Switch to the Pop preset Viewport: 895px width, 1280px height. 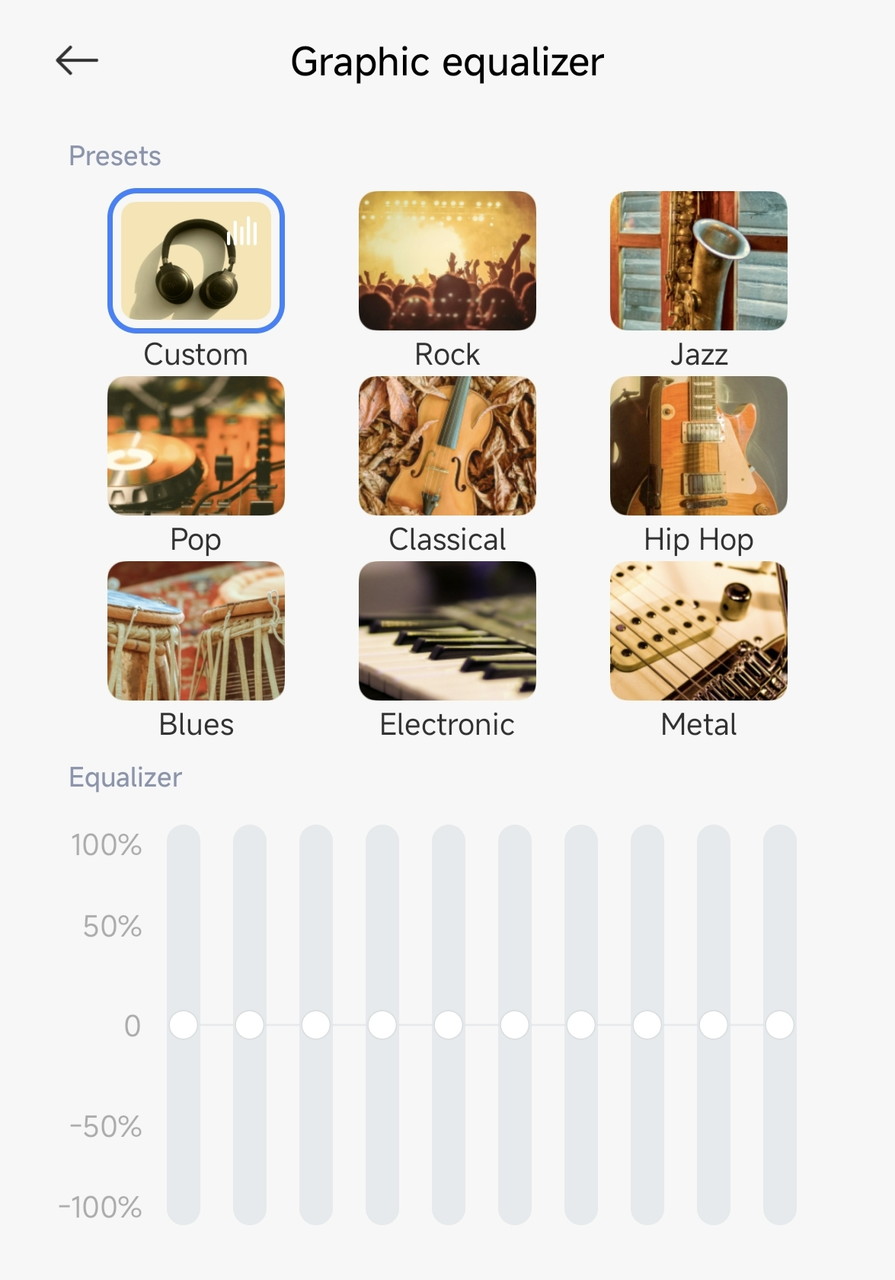click(x=196, y=446)
